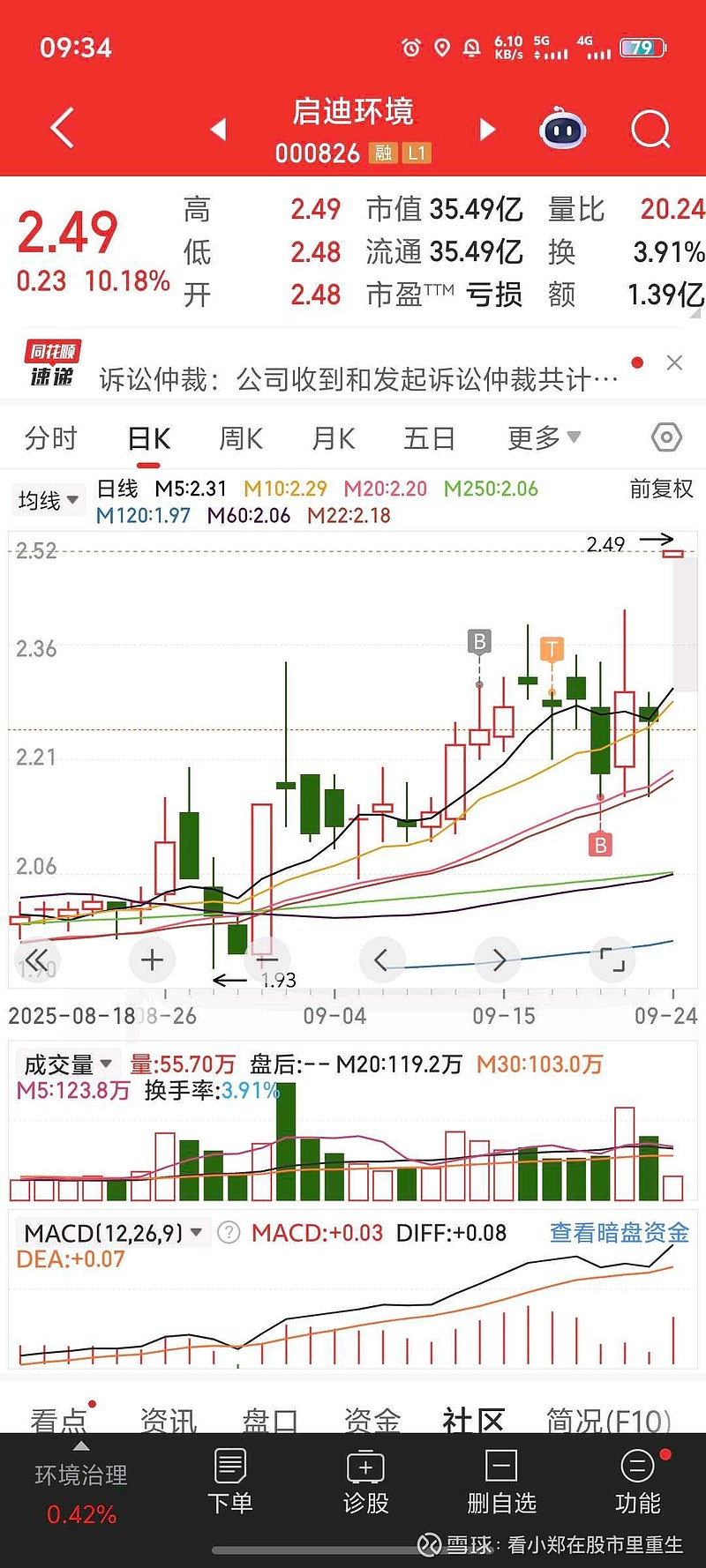Dismiss the 诉讼仲裁 news banner
This screenshot has width=706, height=1568.
click(675, 362)
